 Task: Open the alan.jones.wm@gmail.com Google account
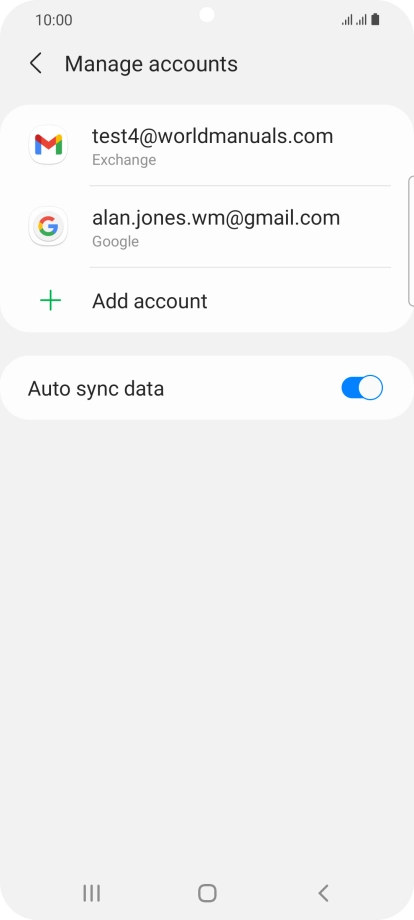tap(207, 226)
